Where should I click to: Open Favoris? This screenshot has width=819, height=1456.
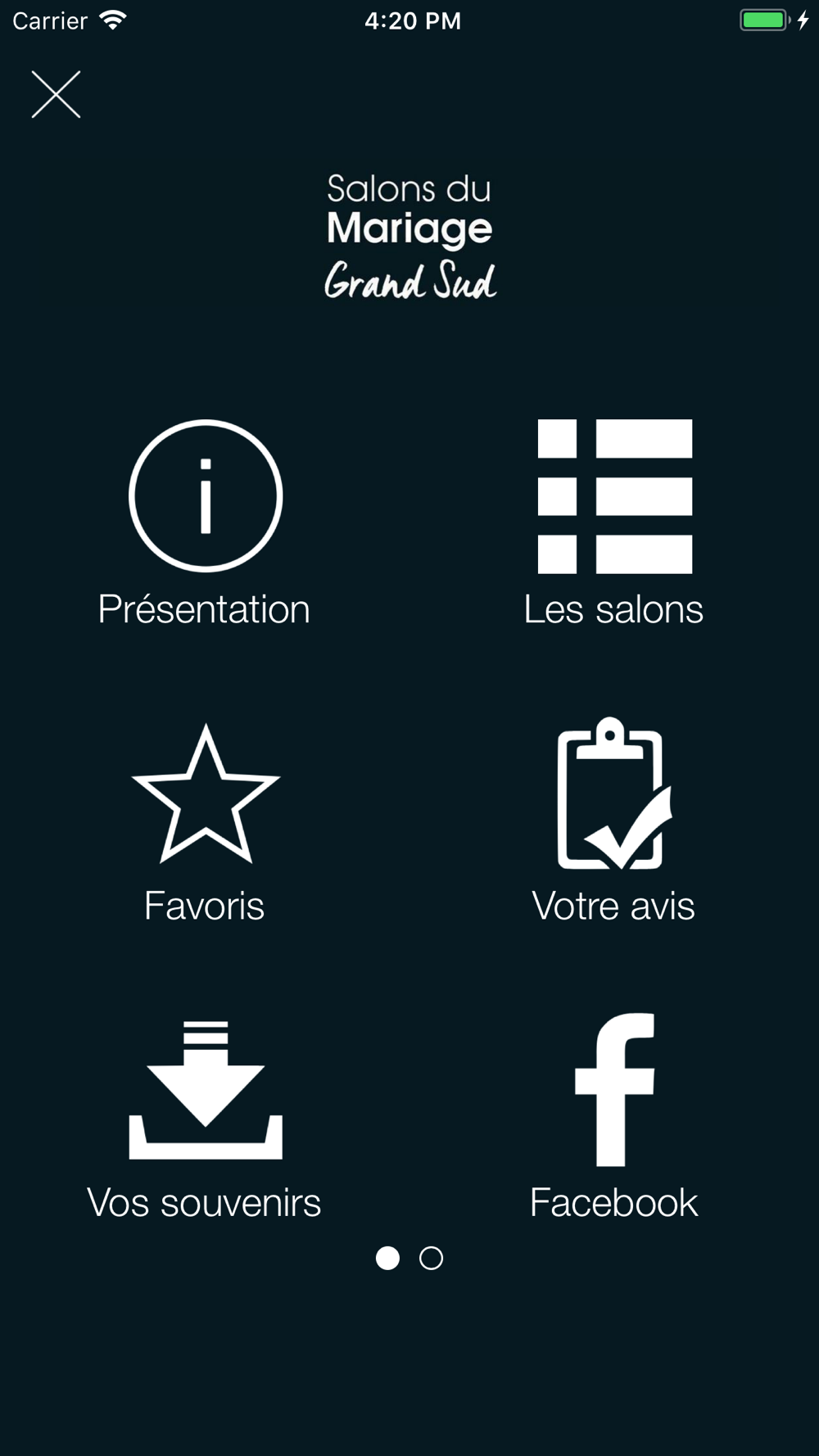coord(205,824)
